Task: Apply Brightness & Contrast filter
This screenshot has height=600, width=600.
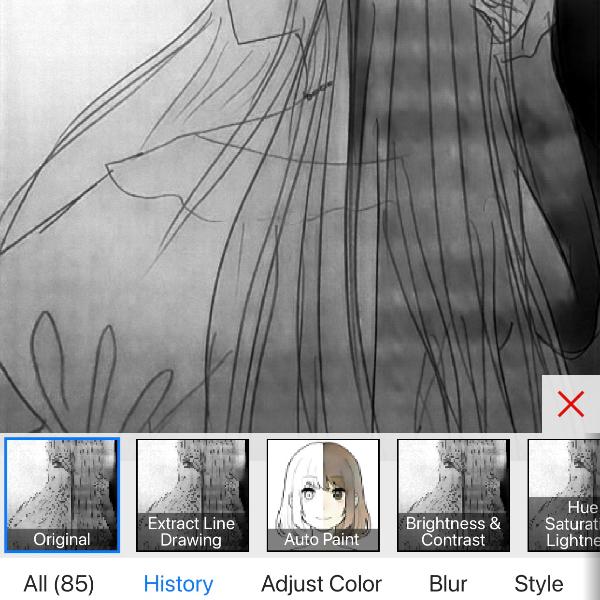Action: (x=453, y=495)
